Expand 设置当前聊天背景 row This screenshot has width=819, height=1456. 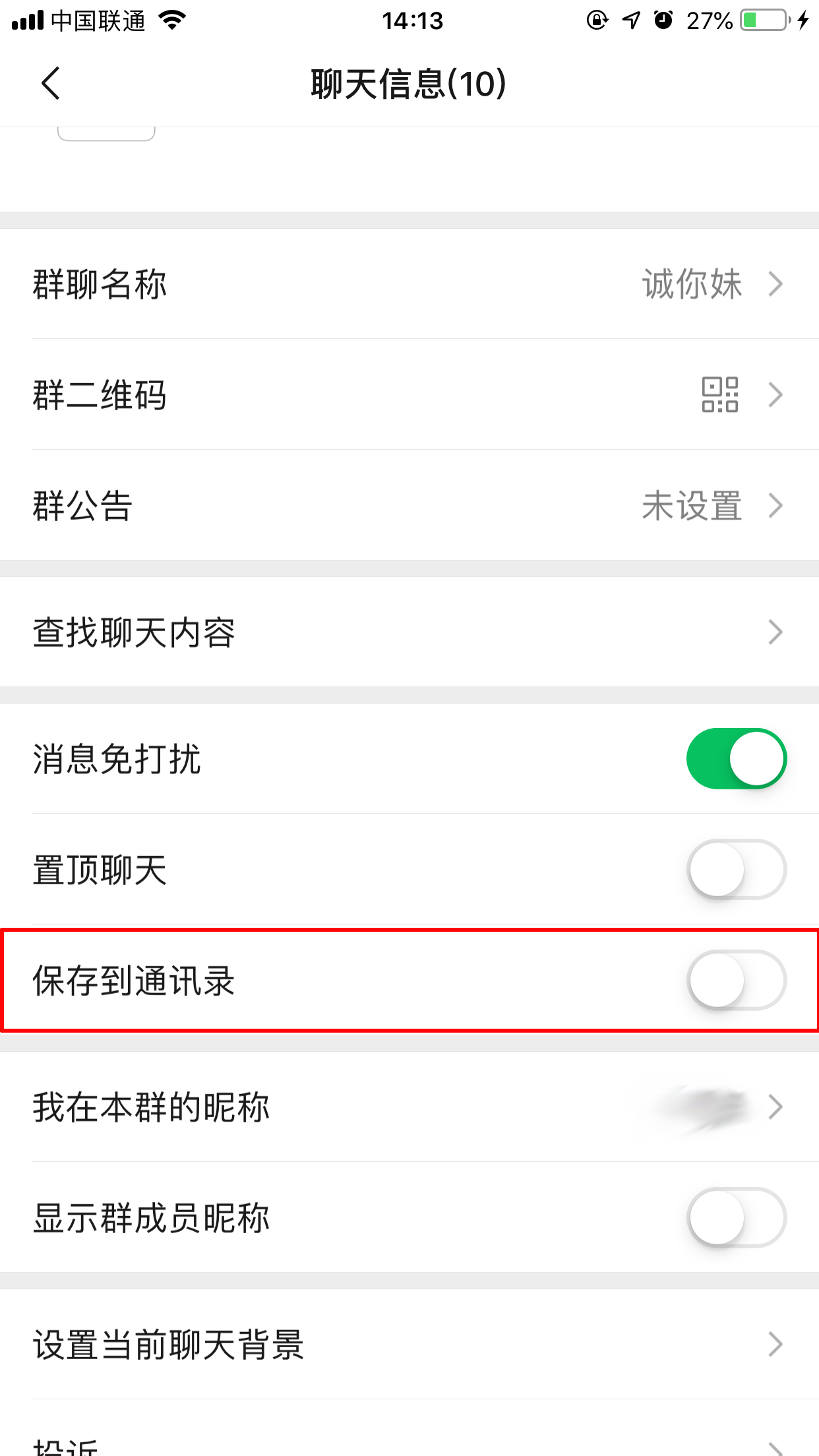[x=775, y=1343]
